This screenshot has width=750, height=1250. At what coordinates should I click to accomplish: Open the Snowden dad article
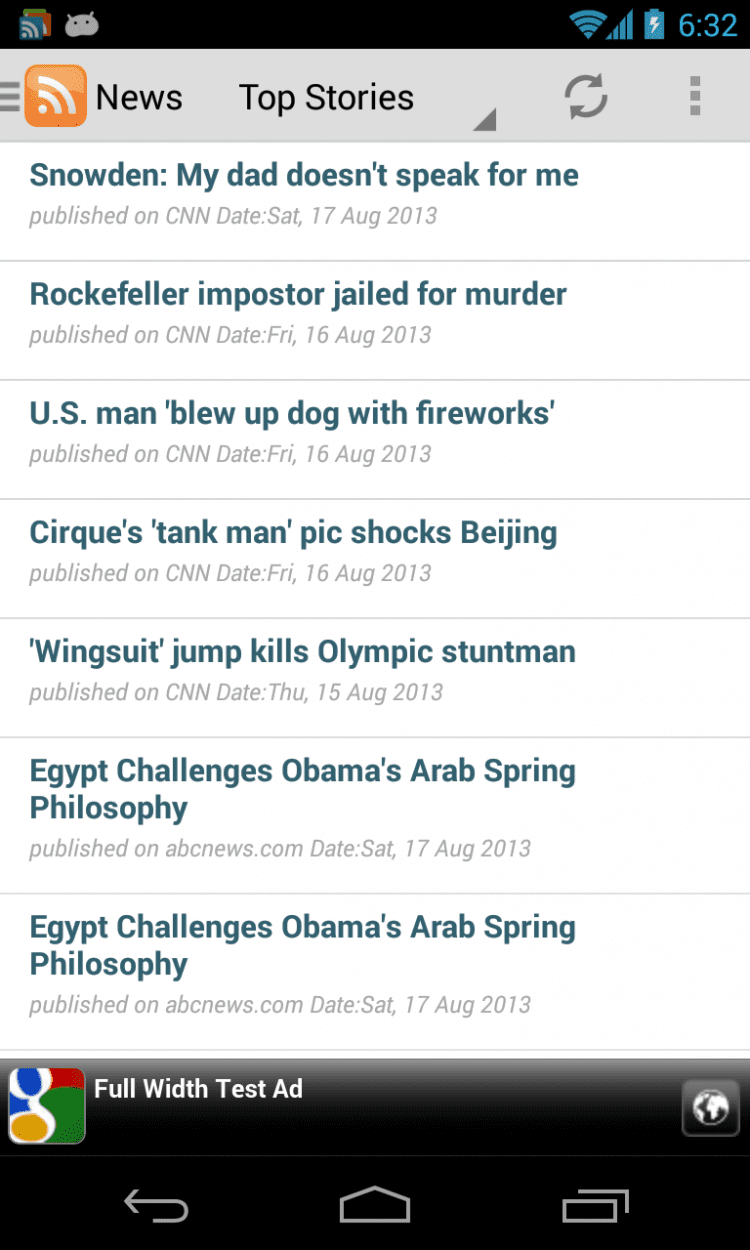pos(304,176)
